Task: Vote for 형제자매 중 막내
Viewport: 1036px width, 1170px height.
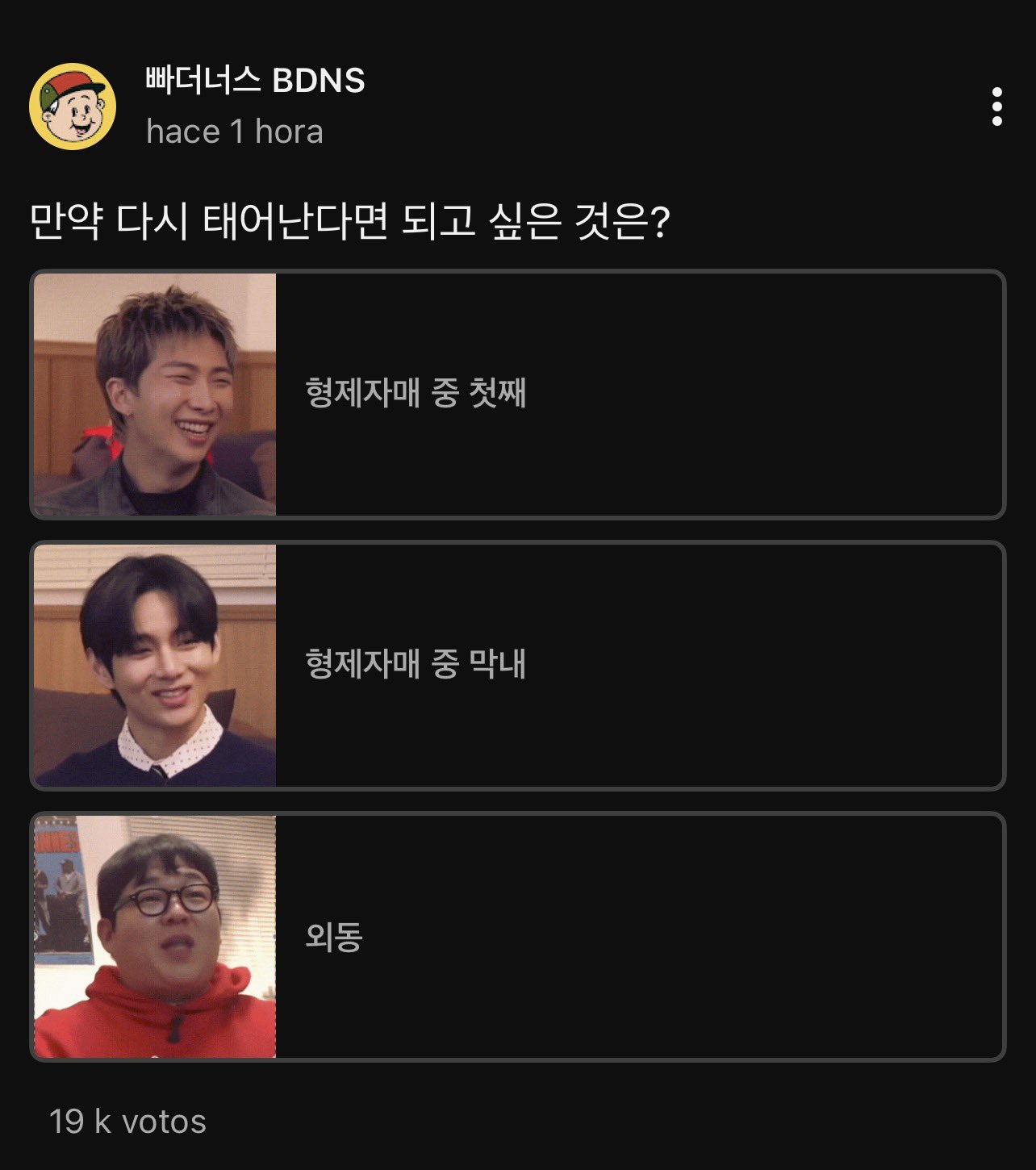Action: tap(518, 666)
